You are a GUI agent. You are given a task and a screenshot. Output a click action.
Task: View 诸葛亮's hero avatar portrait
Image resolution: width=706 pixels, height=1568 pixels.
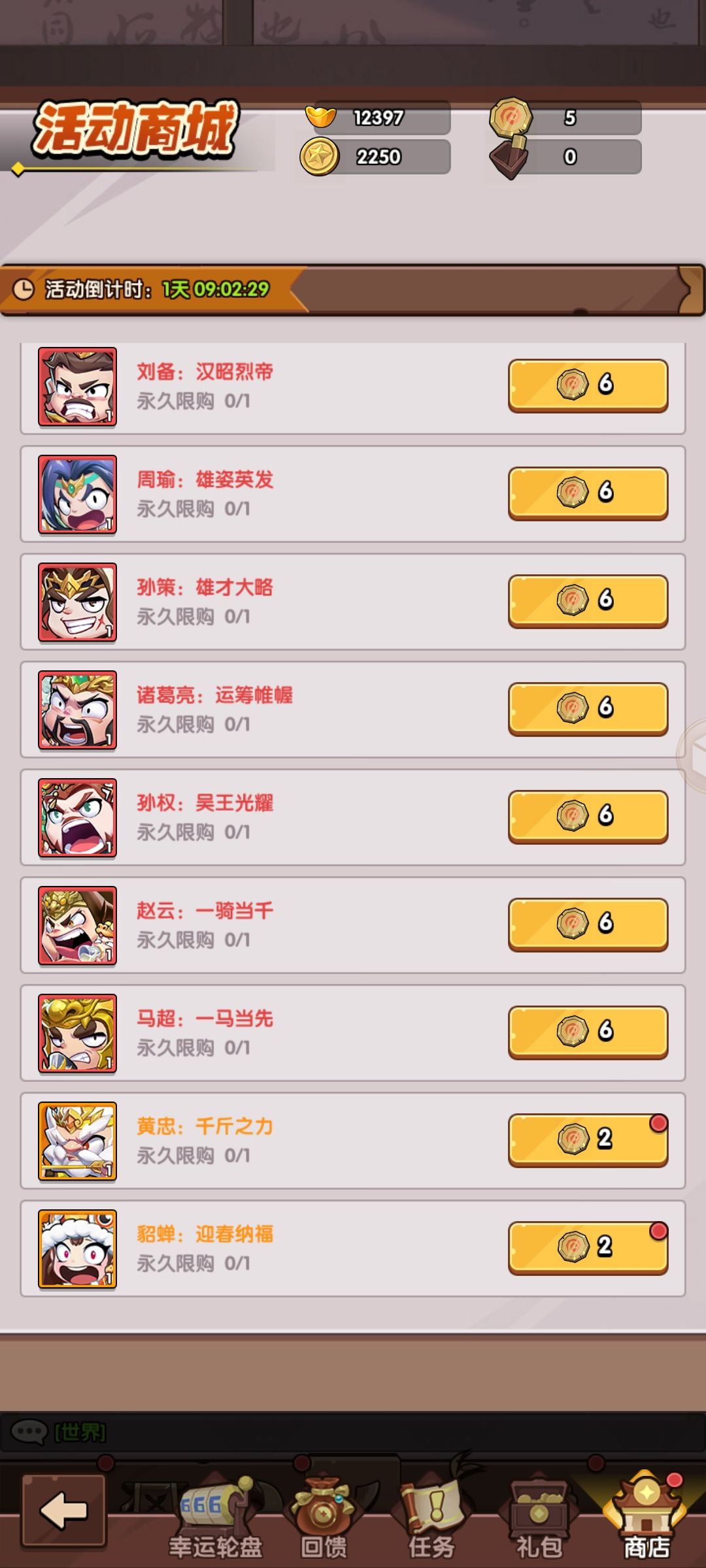click(76, 710)
